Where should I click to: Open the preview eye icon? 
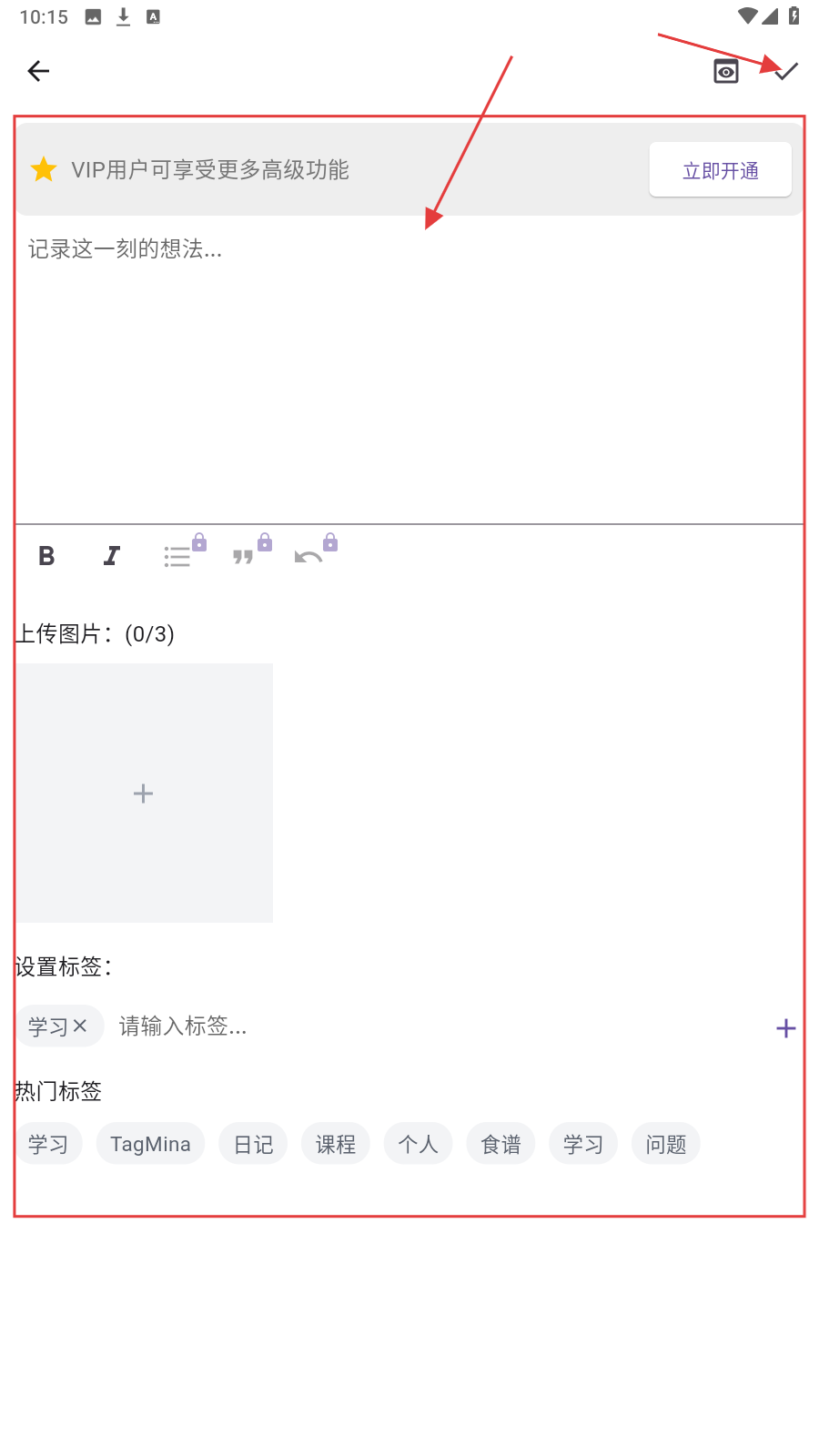725,71
